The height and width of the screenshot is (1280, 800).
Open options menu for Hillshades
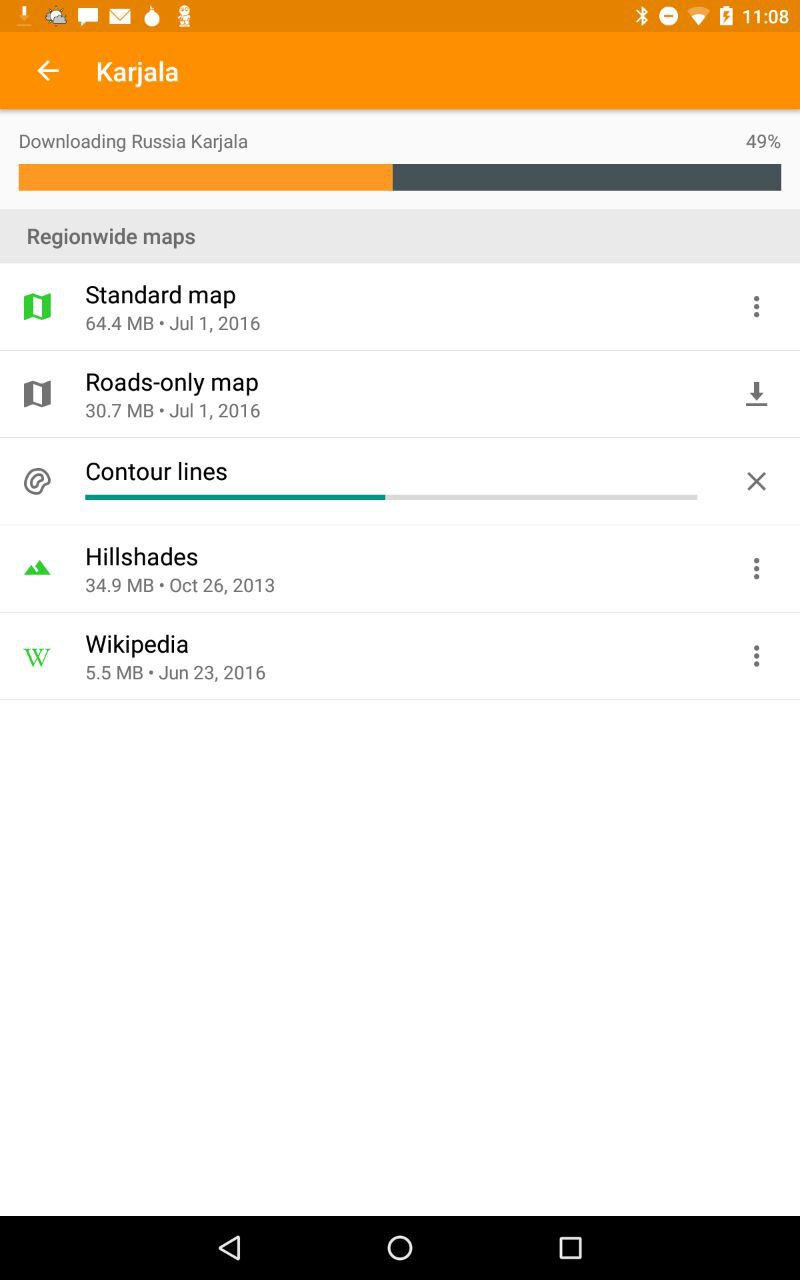click(756, 569)
